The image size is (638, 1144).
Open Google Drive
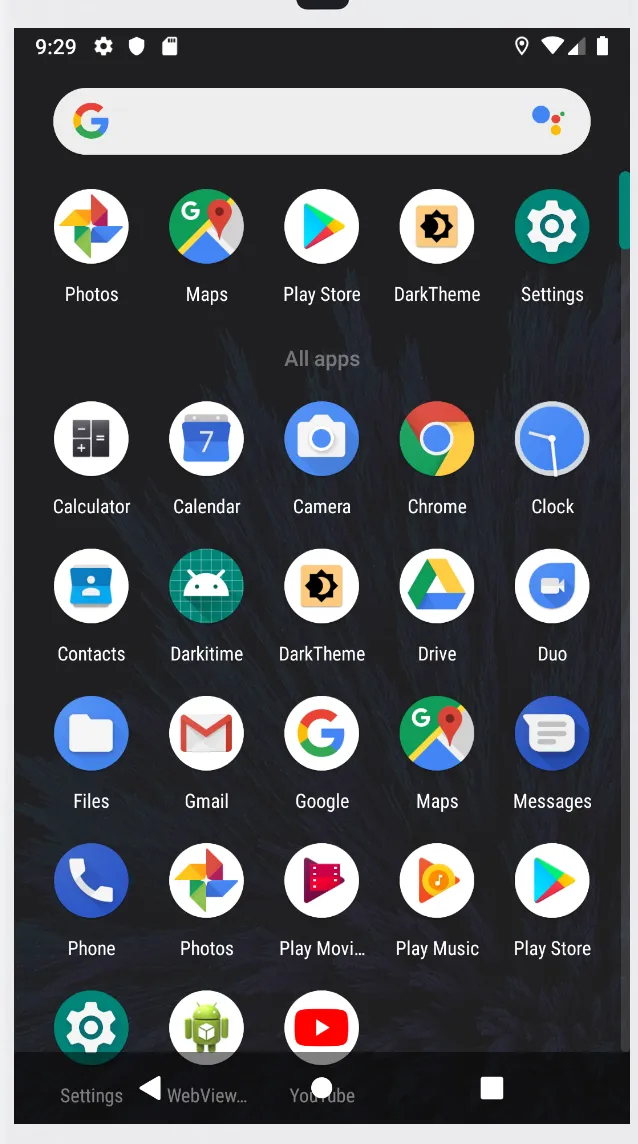point(437,586)
